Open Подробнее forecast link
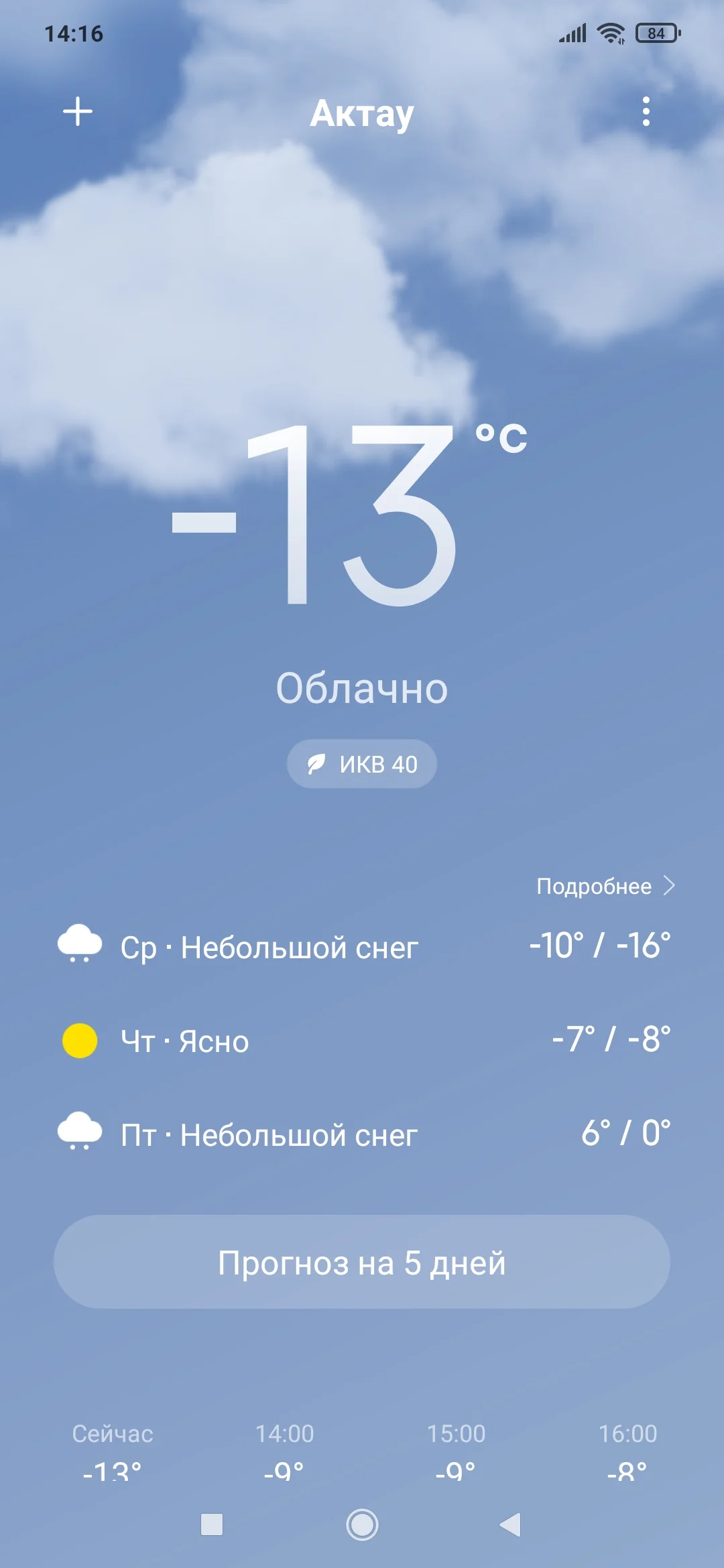Viewport: 724px width, 1568px height. click(595, 885)
